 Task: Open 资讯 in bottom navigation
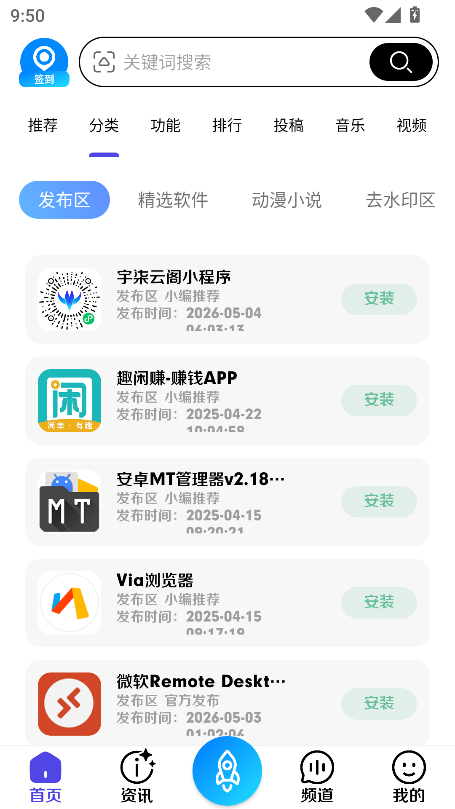pos(137,776)
